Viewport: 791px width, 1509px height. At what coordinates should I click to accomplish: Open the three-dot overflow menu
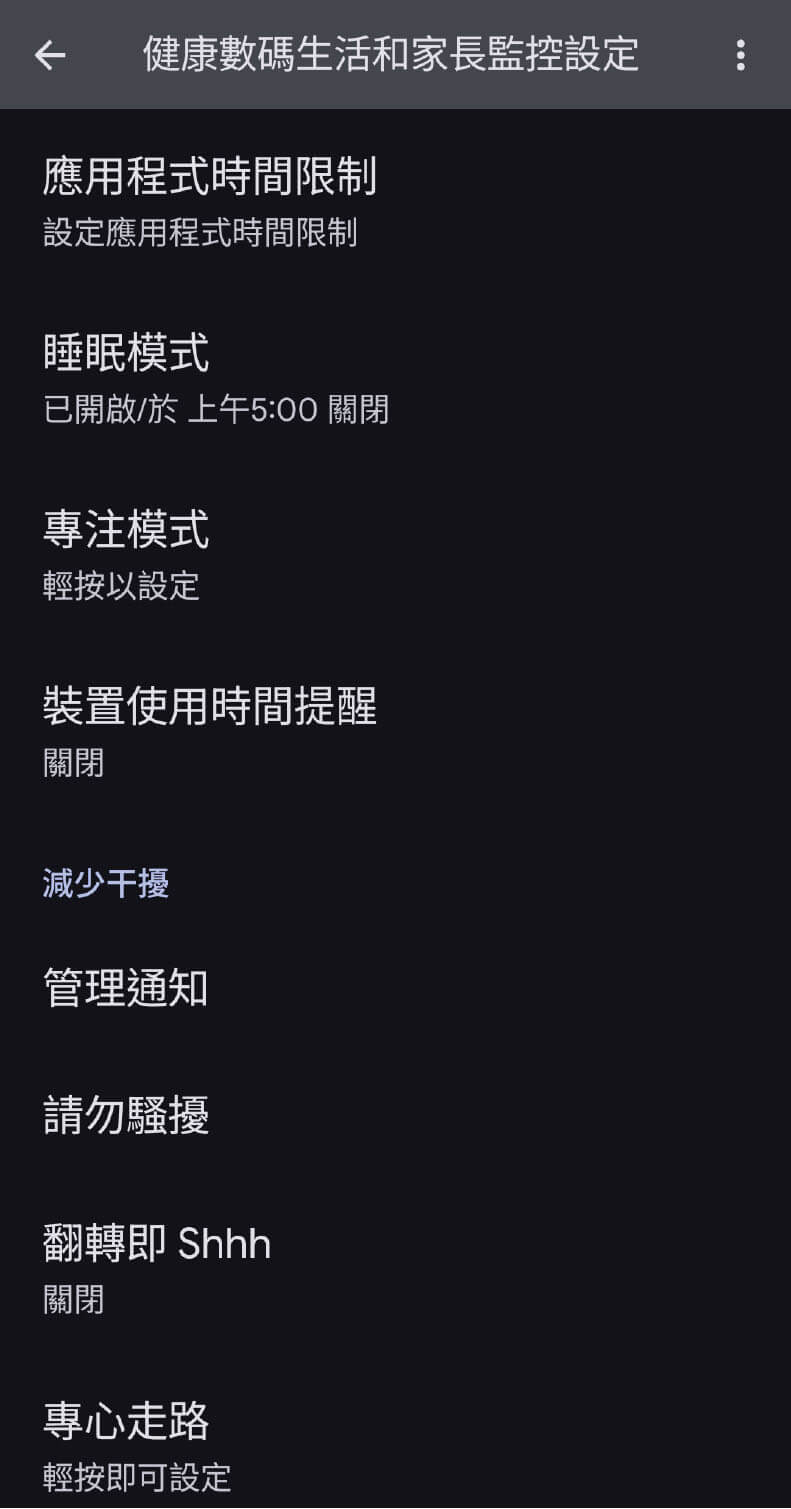[740, 55]
